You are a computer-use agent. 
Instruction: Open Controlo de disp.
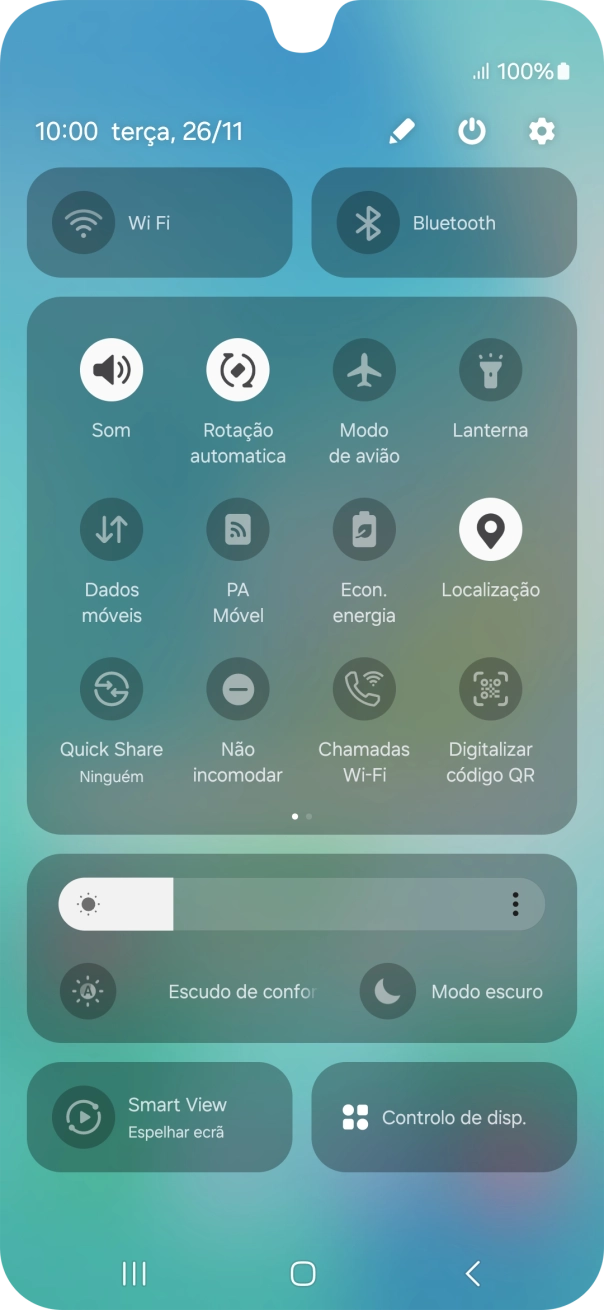[x=444, y=1117]
